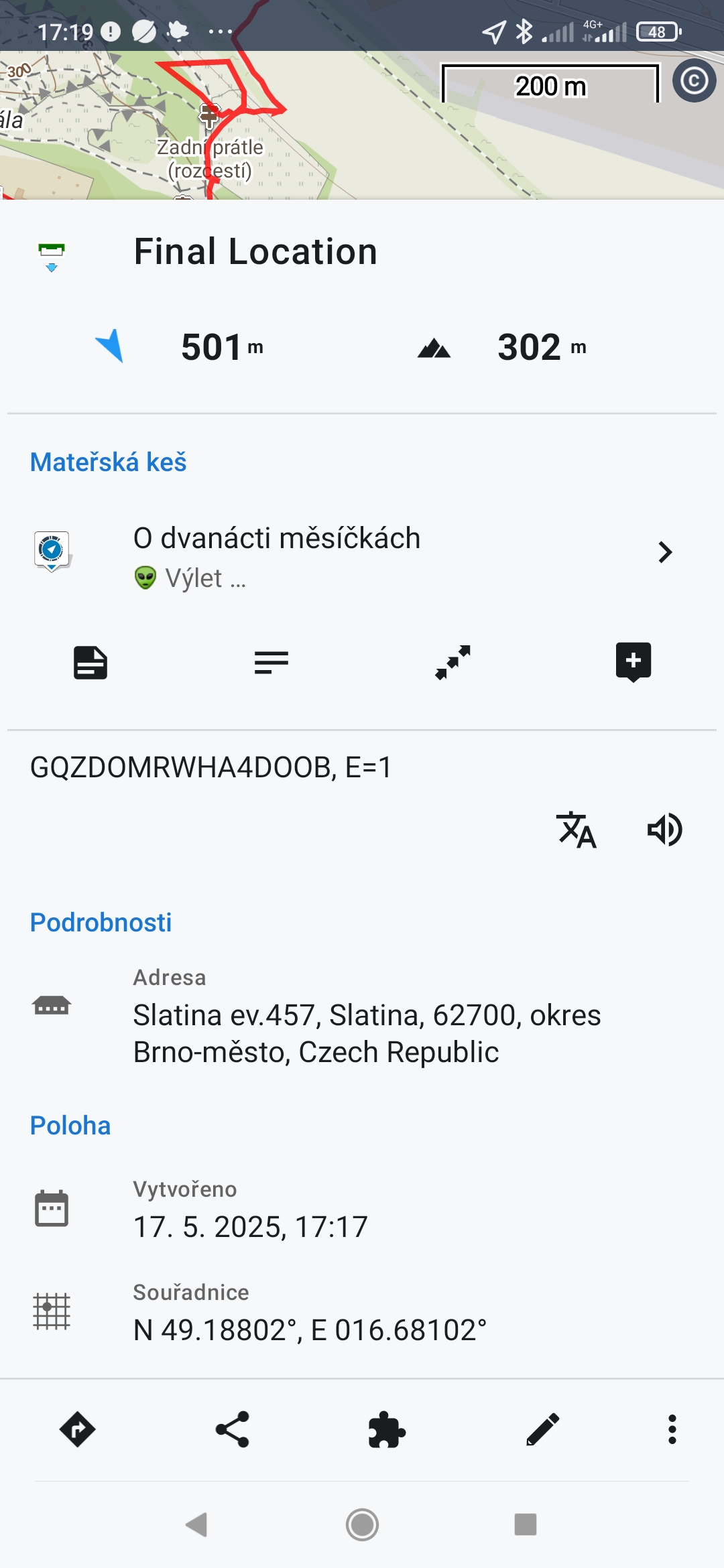Open the bottom overflow menu
Viewport: 724px width, 1568px height.
pyautogui.click(x=672, y=1429)
